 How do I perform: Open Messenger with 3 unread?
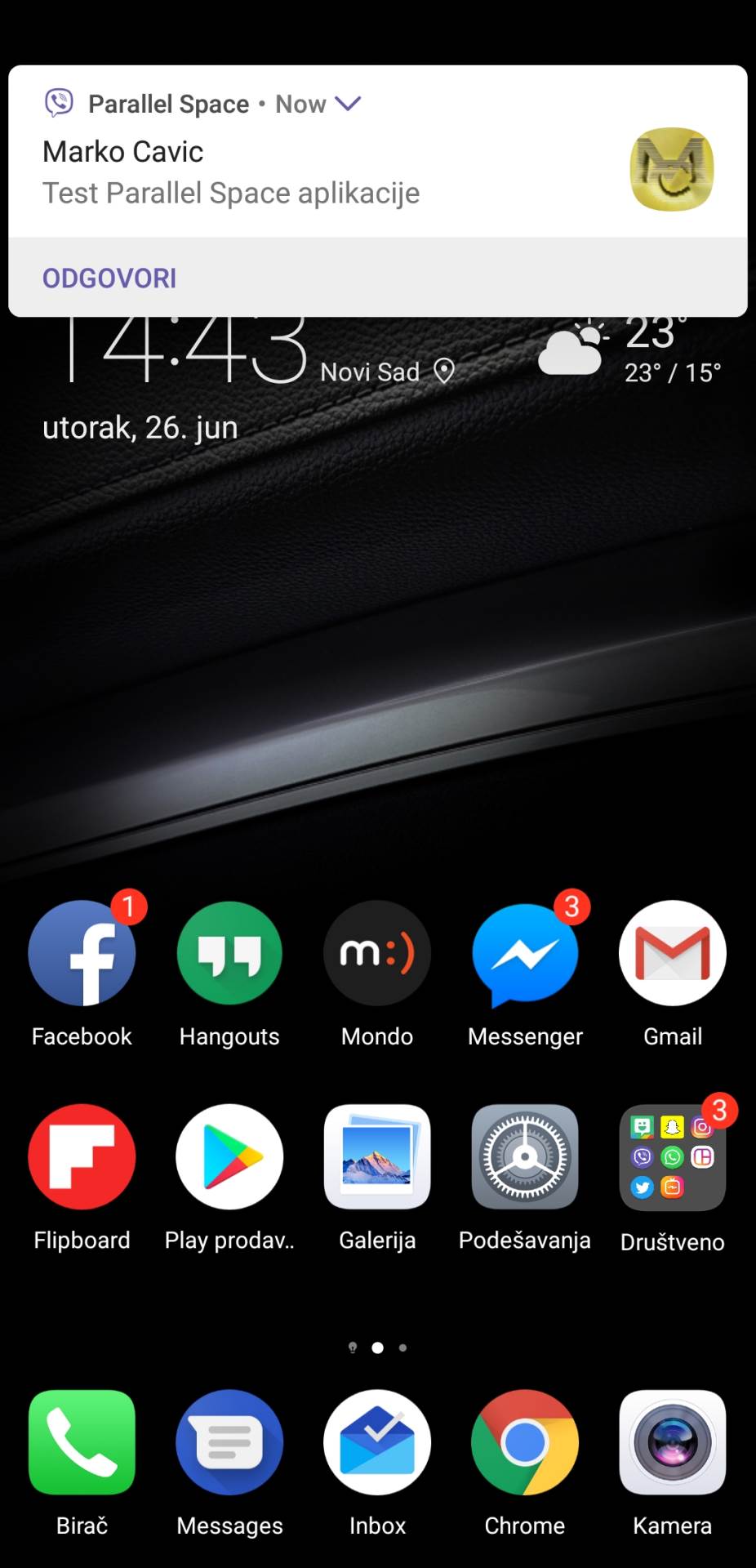click(x=525, y=953)
